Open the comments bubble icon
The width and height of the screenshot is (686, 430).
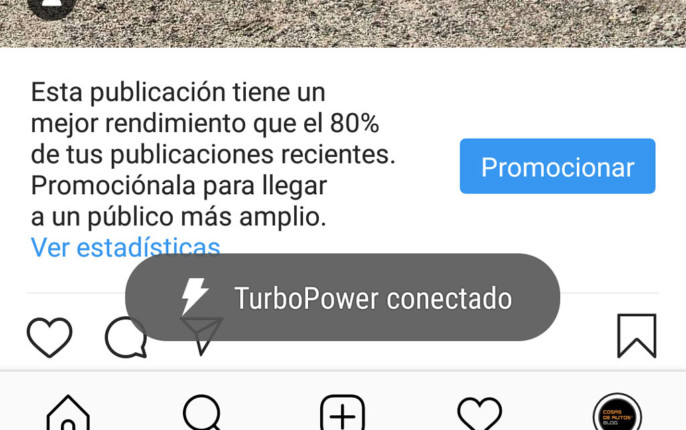click(124, 338)
